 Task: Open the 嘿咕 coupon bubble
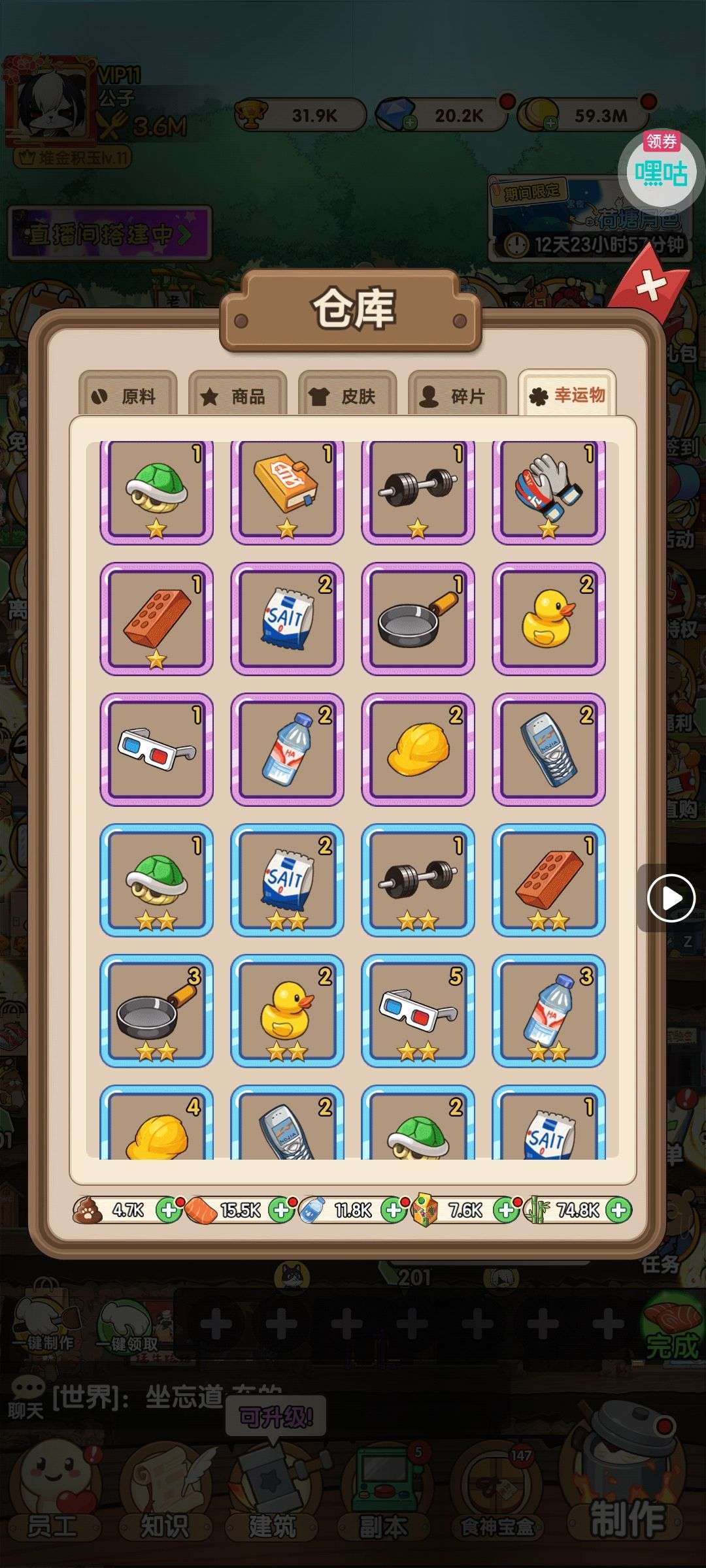(661, 169)
